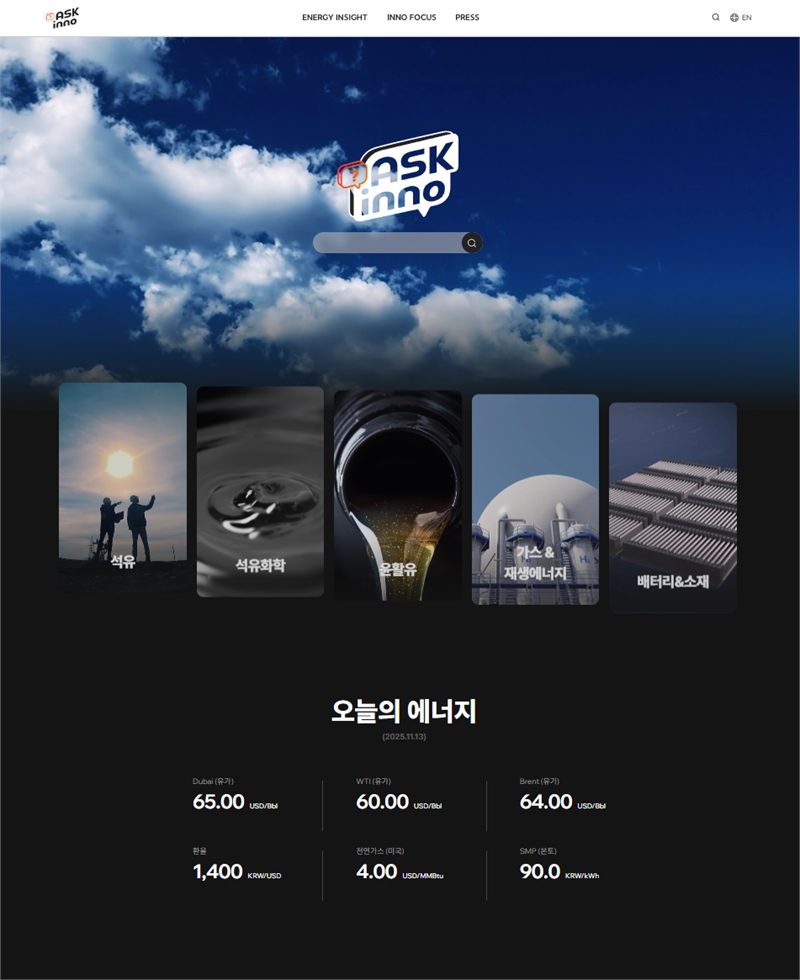Open the header search icon
The image size is (800, 980).
715,17
